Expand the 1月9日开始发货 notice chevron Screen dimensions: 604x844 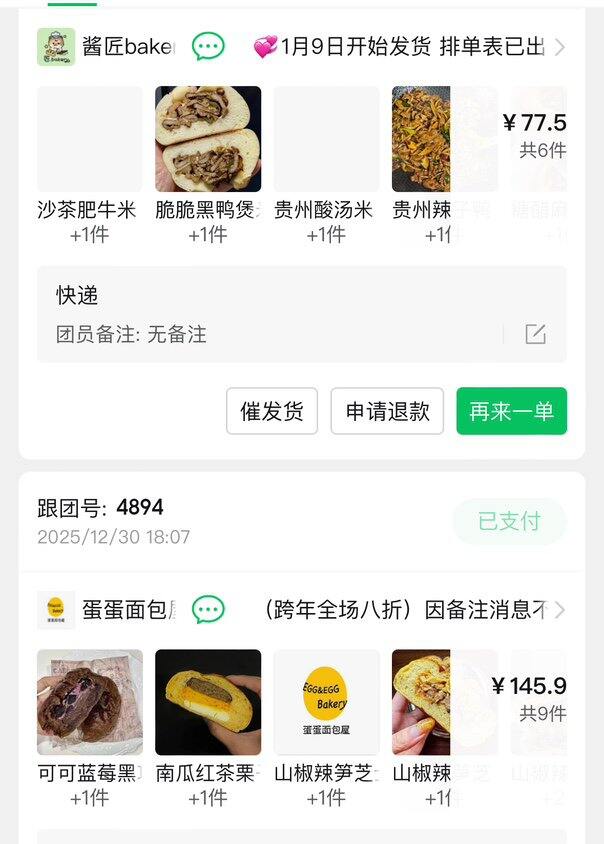pyautogui.click(x=559, y=47)
